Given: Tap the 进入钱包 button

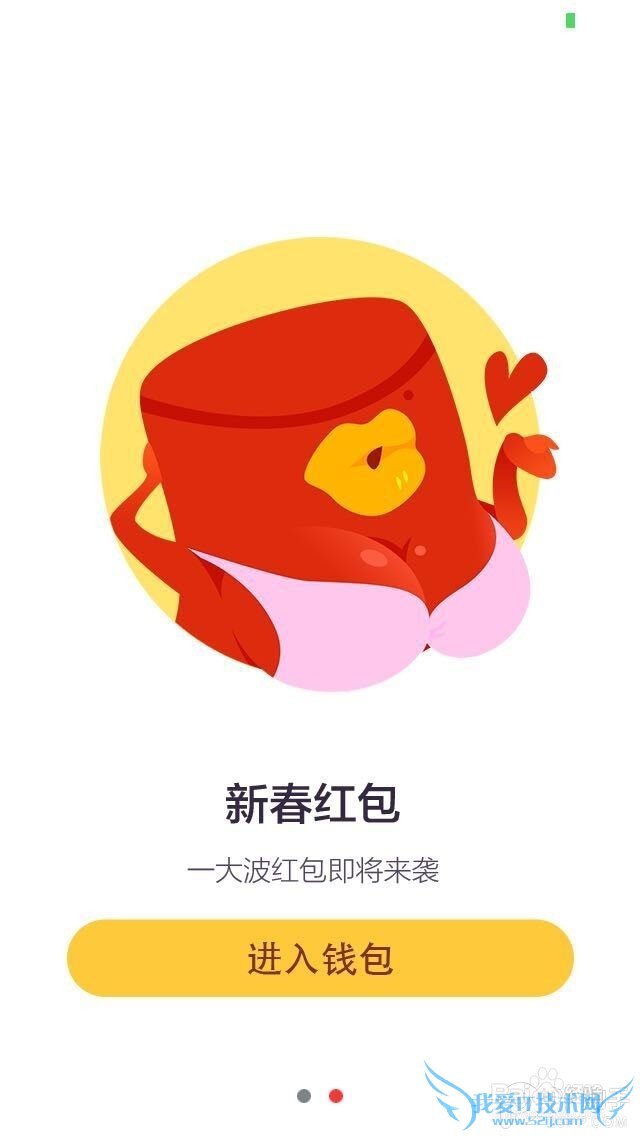Looking at the screenshot, I should tap(320, 958).
